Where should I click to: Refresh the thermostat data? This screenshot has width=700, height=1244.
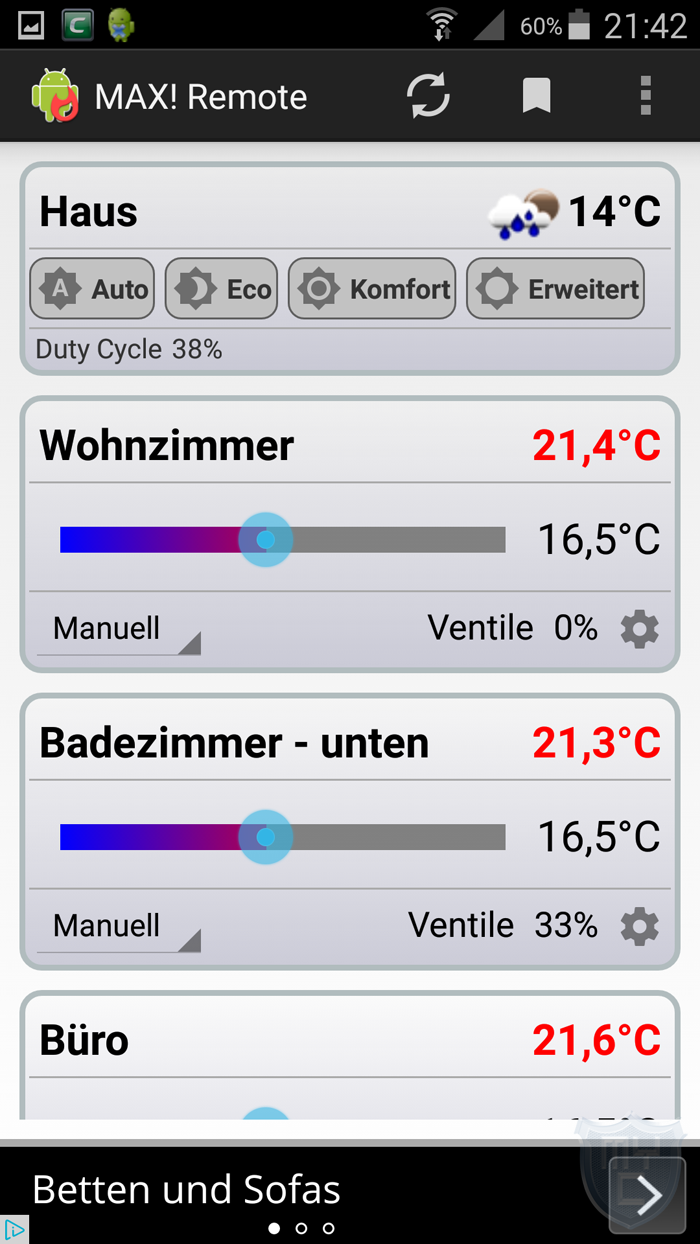428,97
